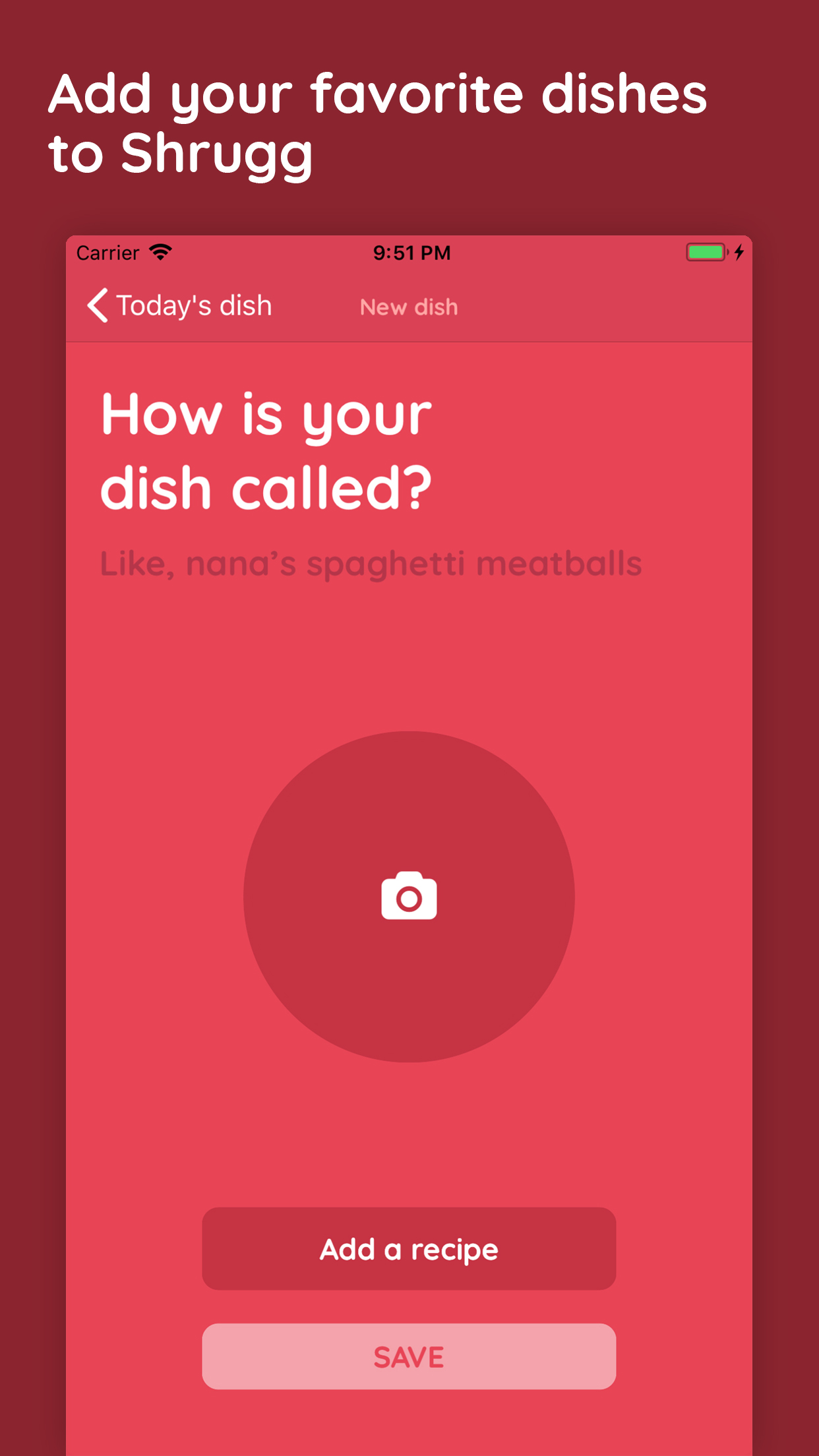
Task: Enter the dish name in the text field
Action: (x=409, y=564)
